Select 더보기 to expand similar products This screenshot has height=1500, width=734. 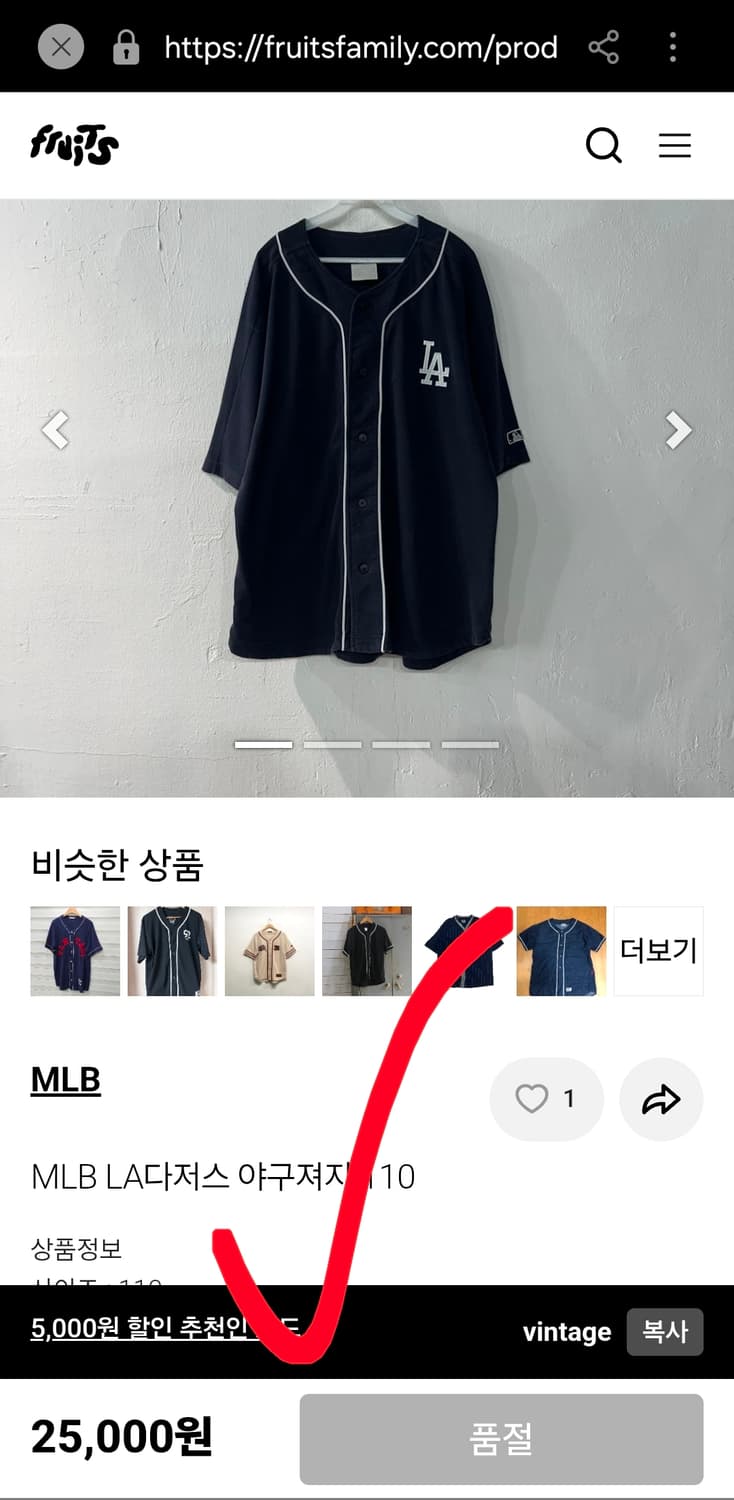click(x=659, y=950)
